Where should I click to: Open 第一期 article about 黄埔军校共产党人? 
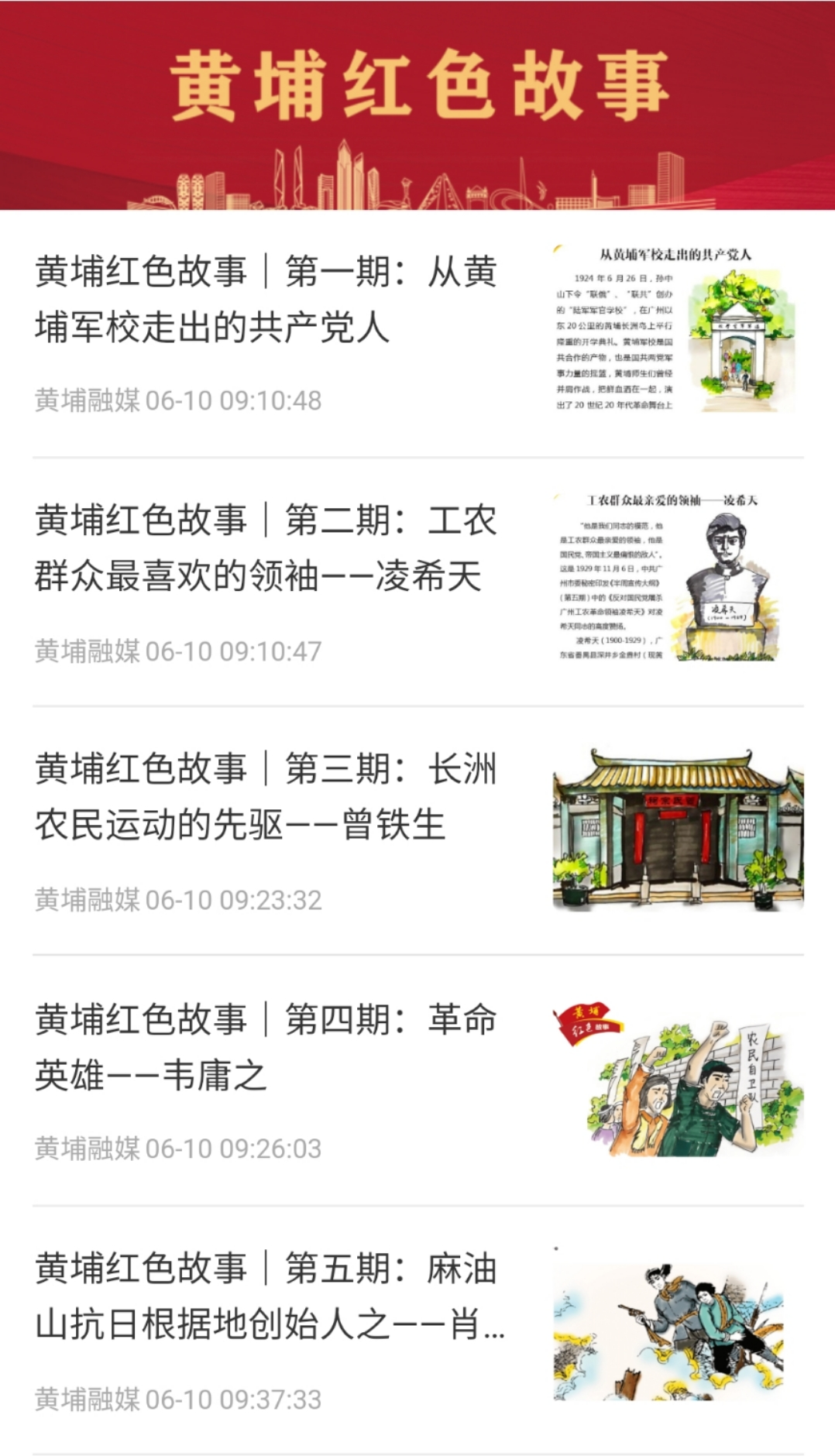[267, 300]
